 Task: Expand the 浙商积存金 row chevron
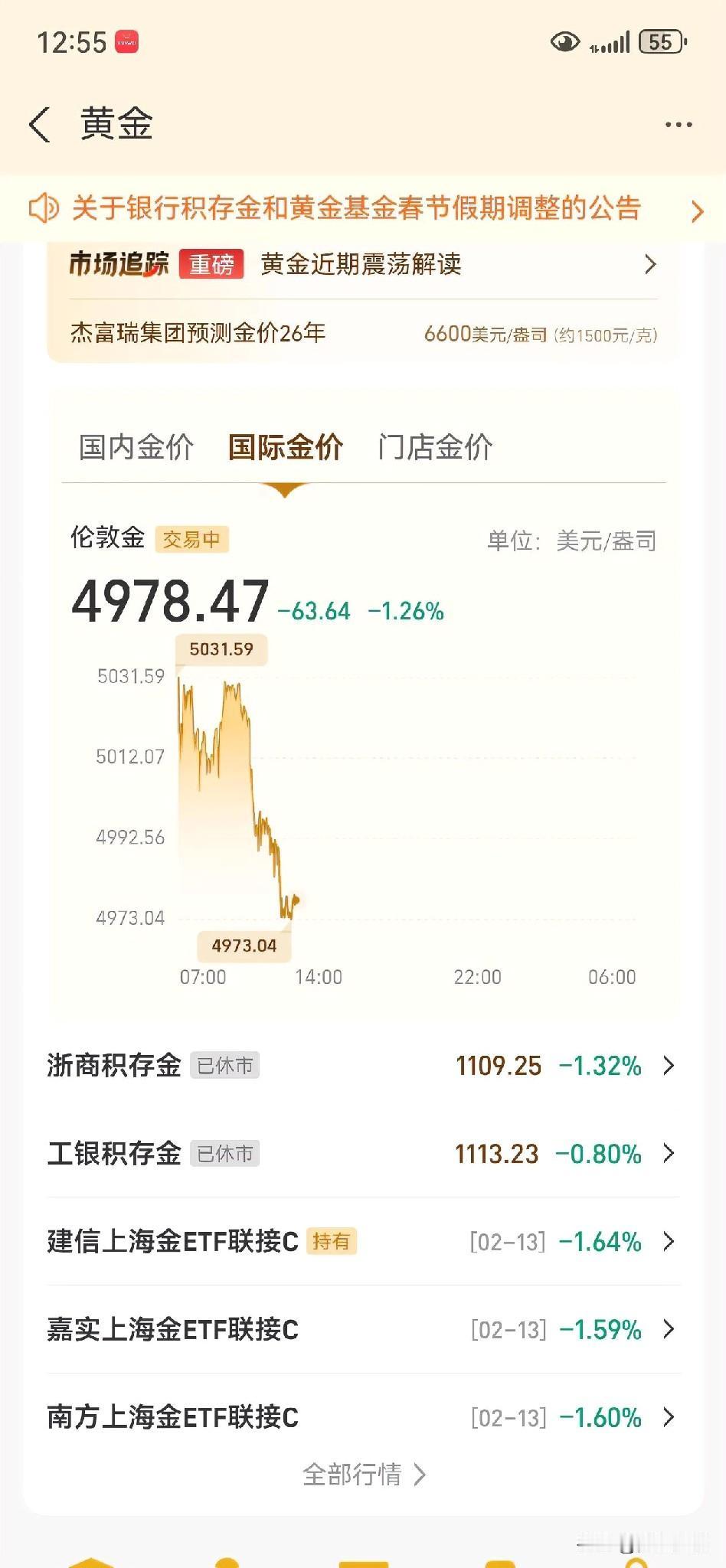[668, 1065]
